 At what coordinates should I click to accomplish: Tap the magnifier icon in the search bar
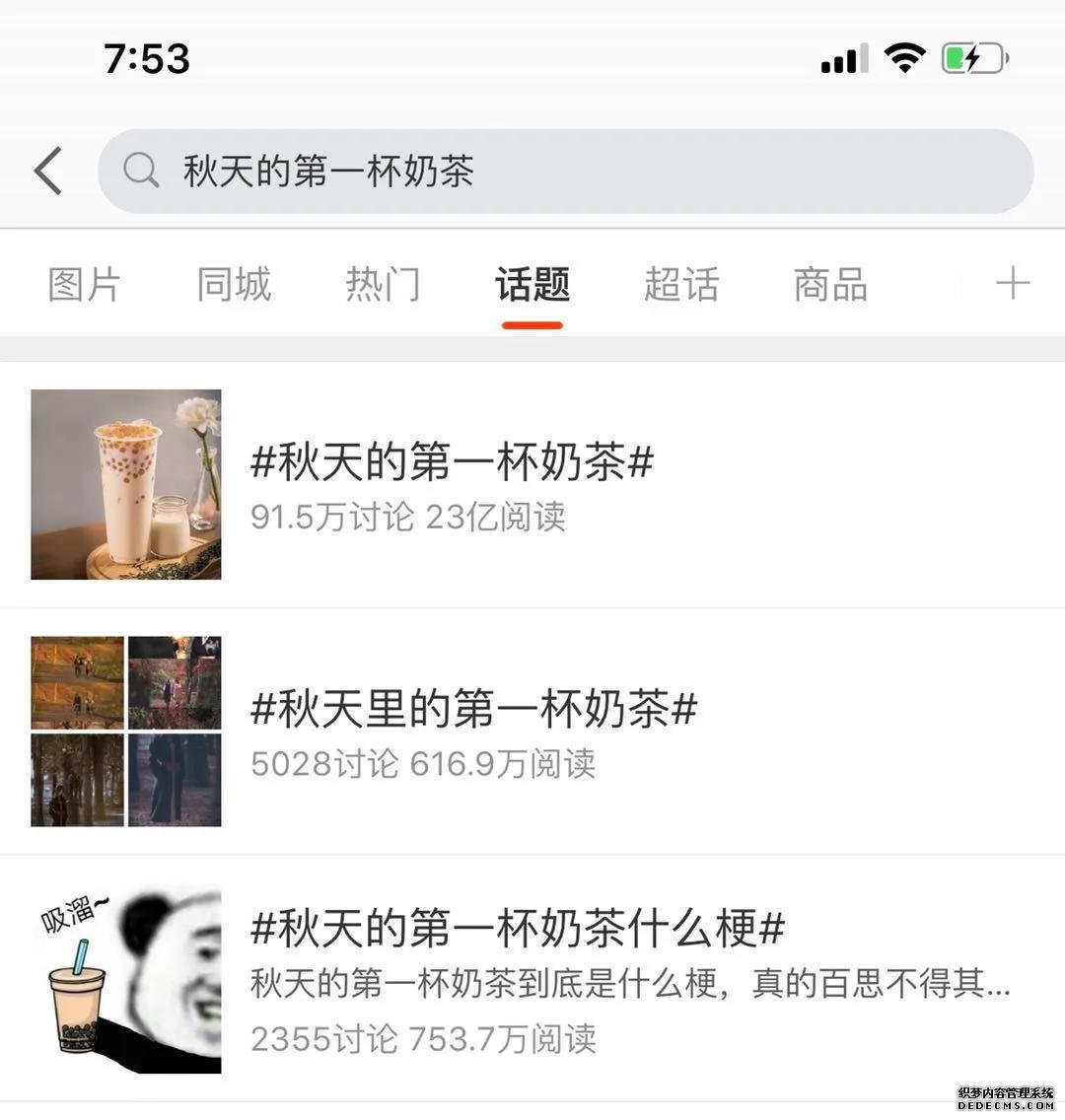(x=141, y=170)
